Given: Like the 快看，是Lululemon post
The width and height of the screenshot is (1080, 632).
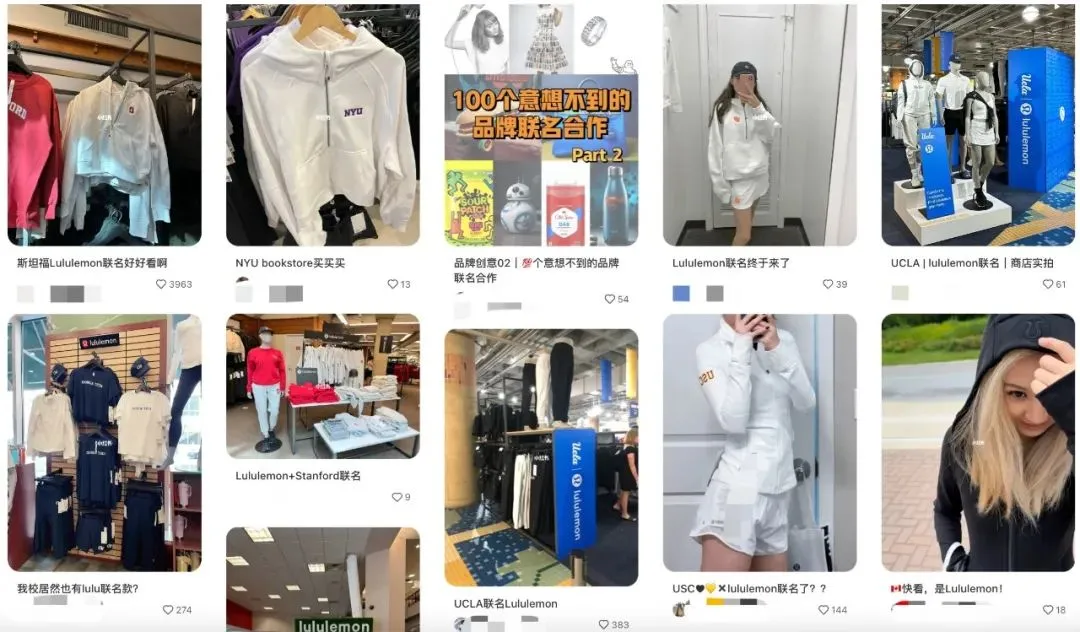Looking at the screenshot, I should click(x=1047, y=610).
